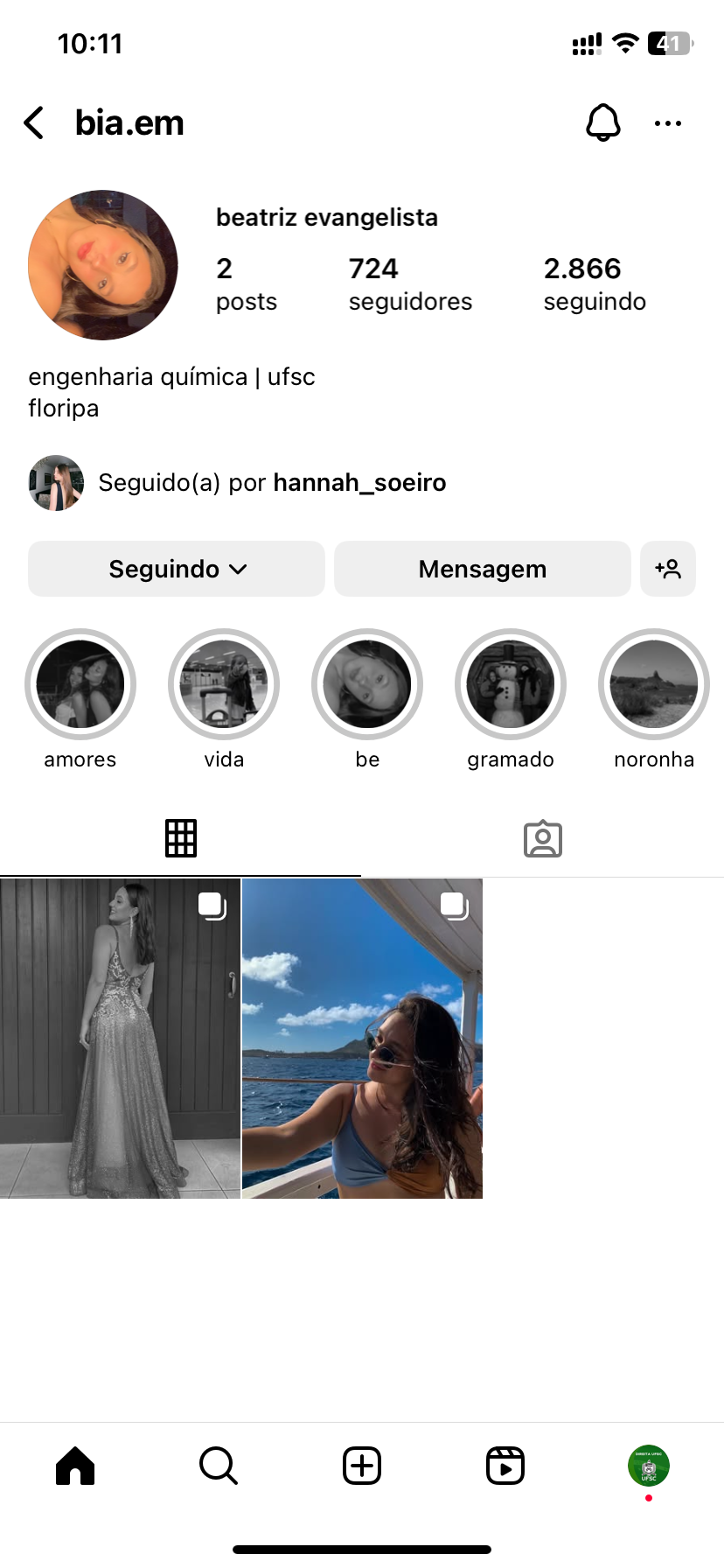This screenshot has height=1568, width=724.
Task: Open the Reels tab
Action: (x=505, y=1466)
